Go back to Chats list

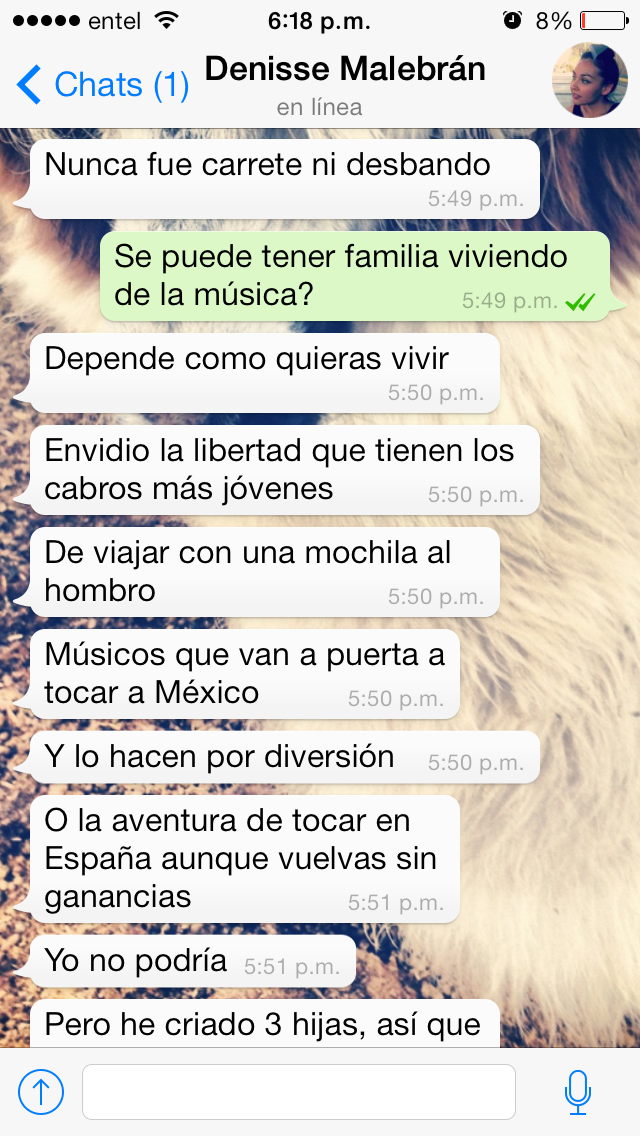coord(103,85)
